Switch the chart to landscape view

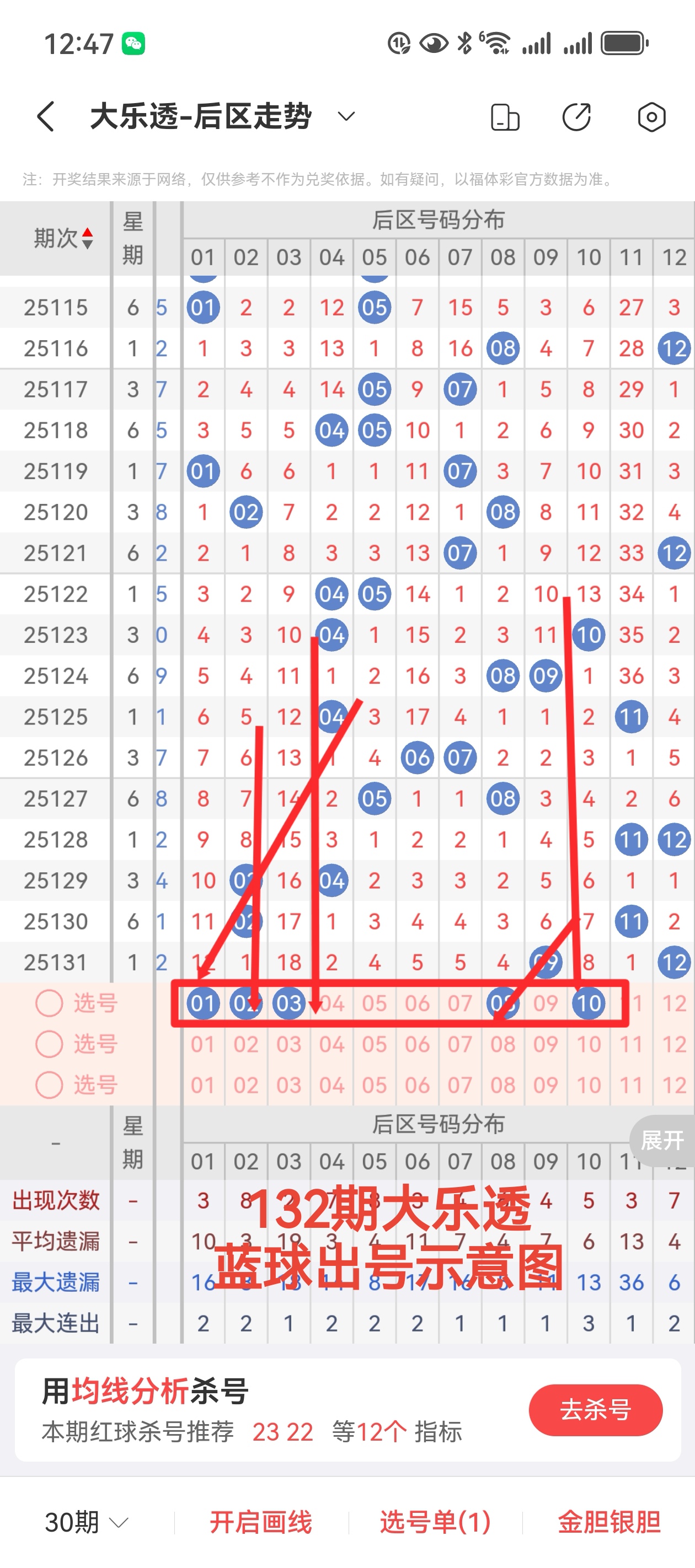pyautogui.click(x=504, y=117)
